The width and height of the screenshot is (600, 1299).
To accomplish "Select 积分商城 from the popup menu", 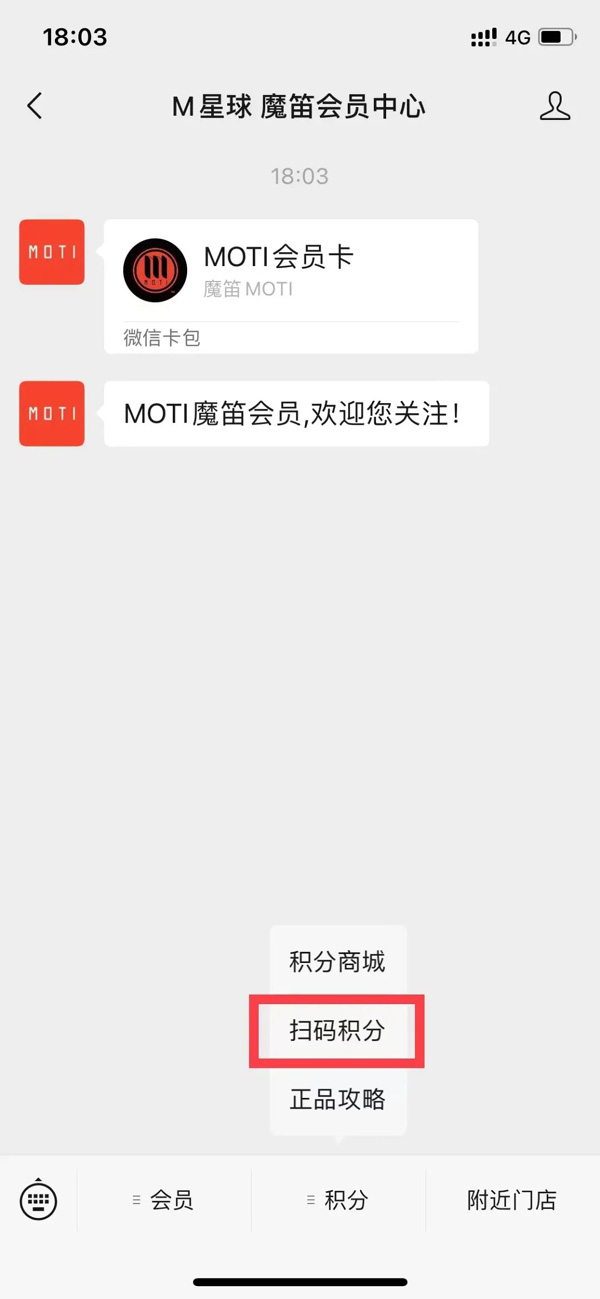I will point(337,962).
